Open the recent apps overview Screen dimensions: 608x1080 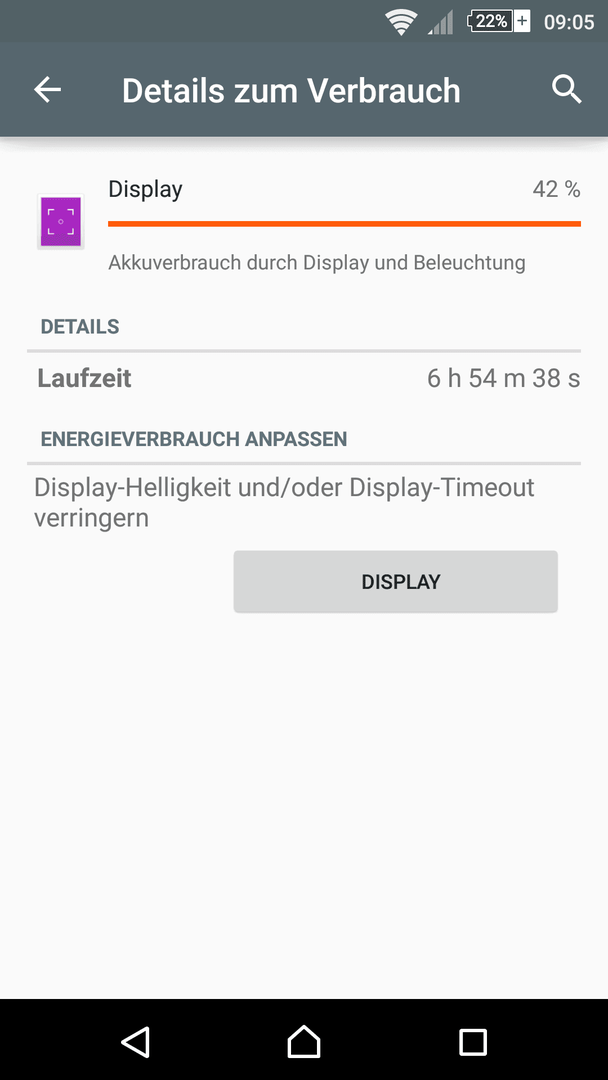472,1041
